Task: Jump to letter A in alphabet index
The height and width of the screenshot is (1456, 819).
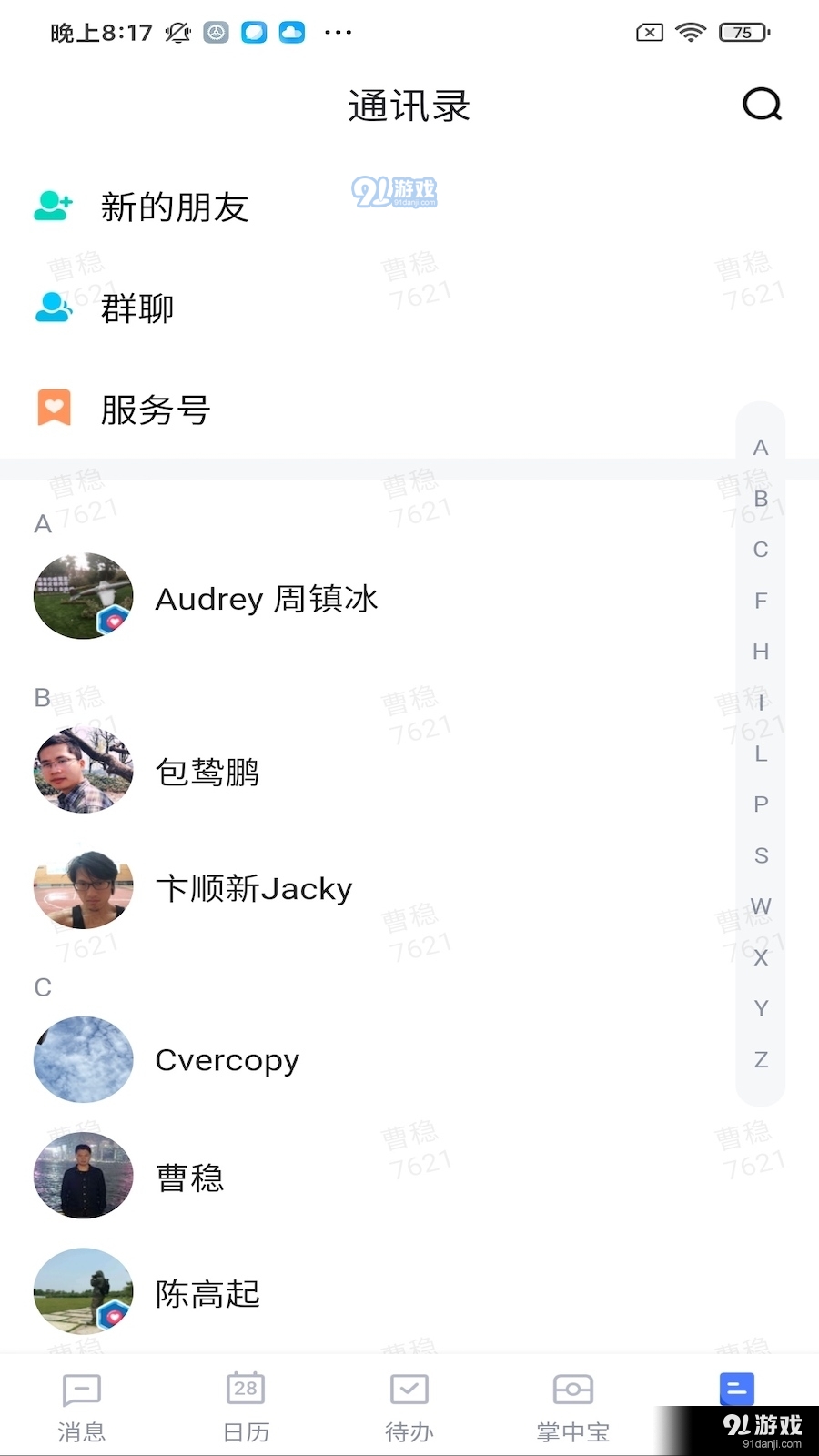Action: click(760, 447)
